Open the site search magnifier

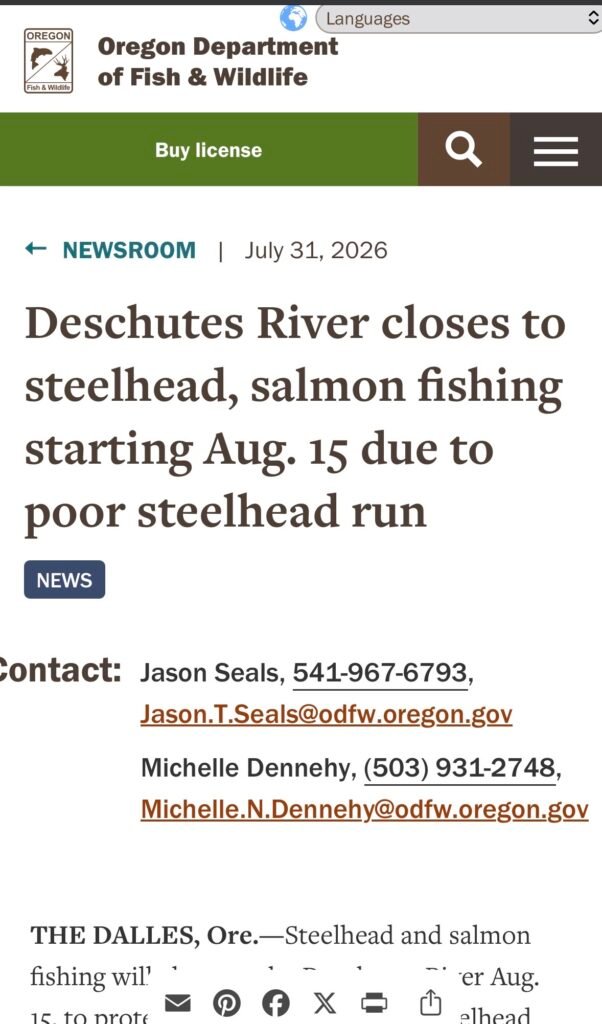(464, 150)
